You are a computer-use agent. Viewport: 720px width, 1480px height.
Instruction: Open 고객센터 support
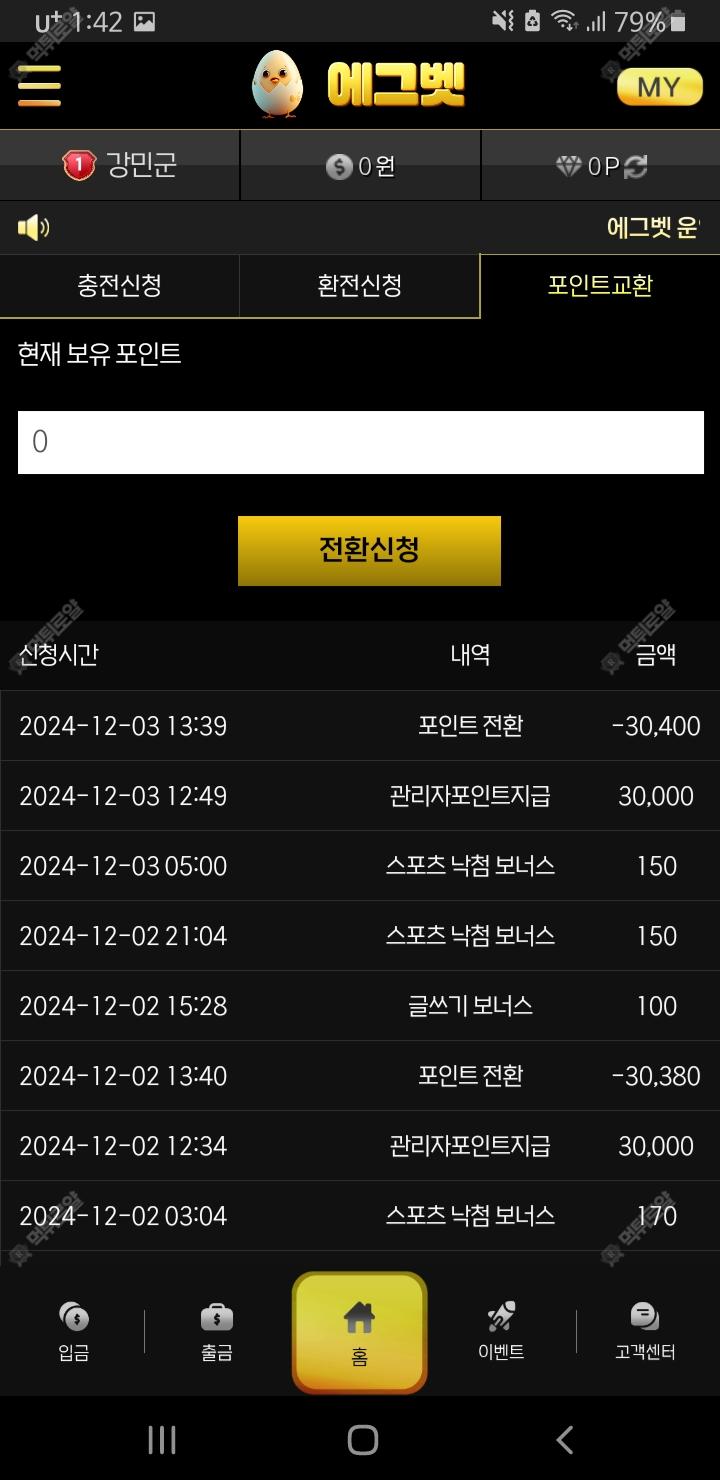point(645,1332)
